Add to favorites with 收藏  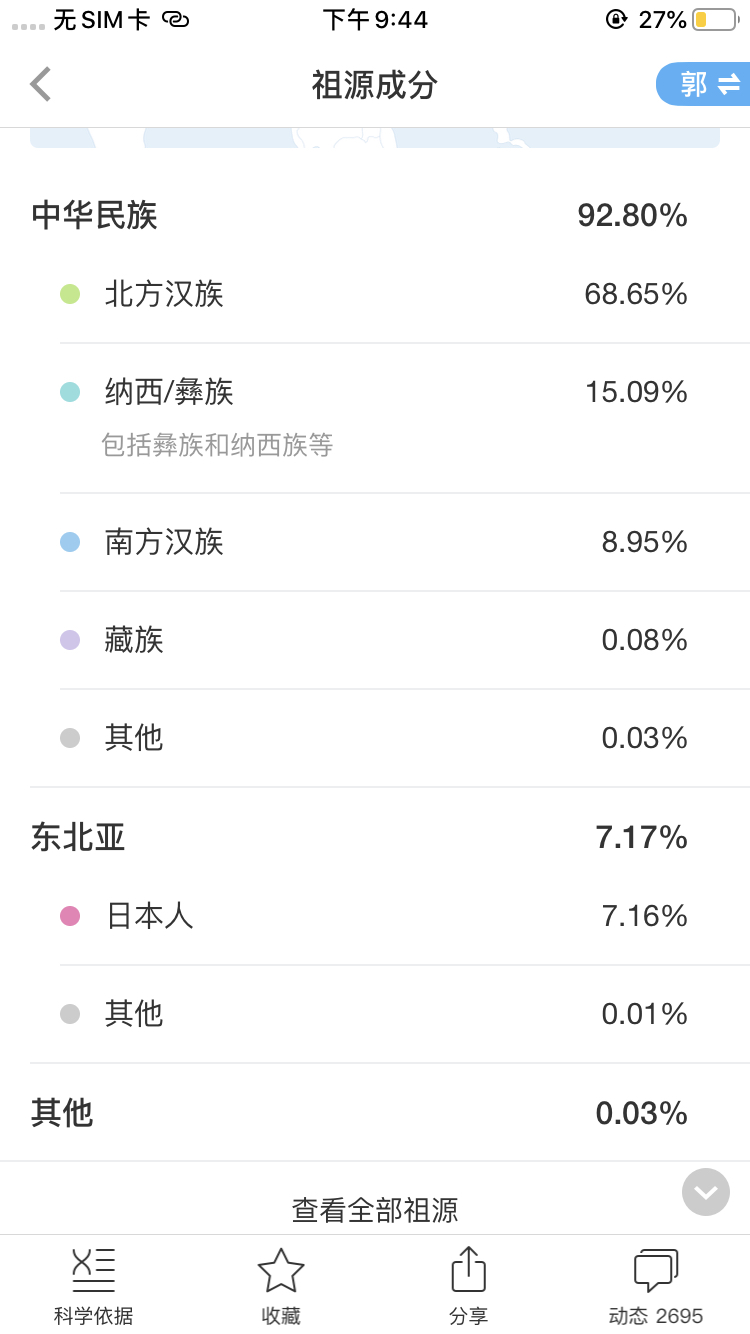click(281, 1286)
